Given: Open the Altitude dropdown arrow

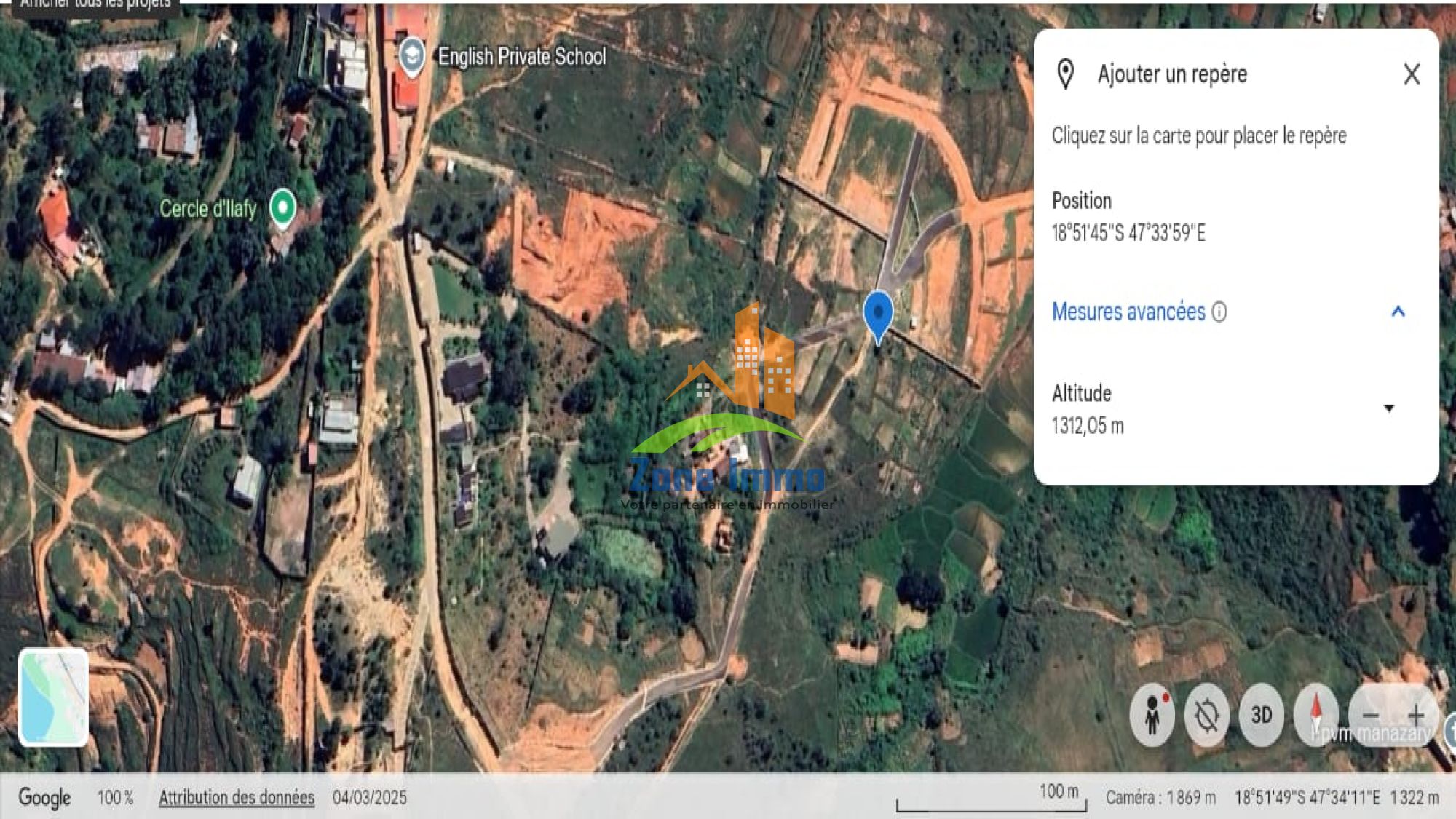Looking at the screenshot, I should (1388, 408).
